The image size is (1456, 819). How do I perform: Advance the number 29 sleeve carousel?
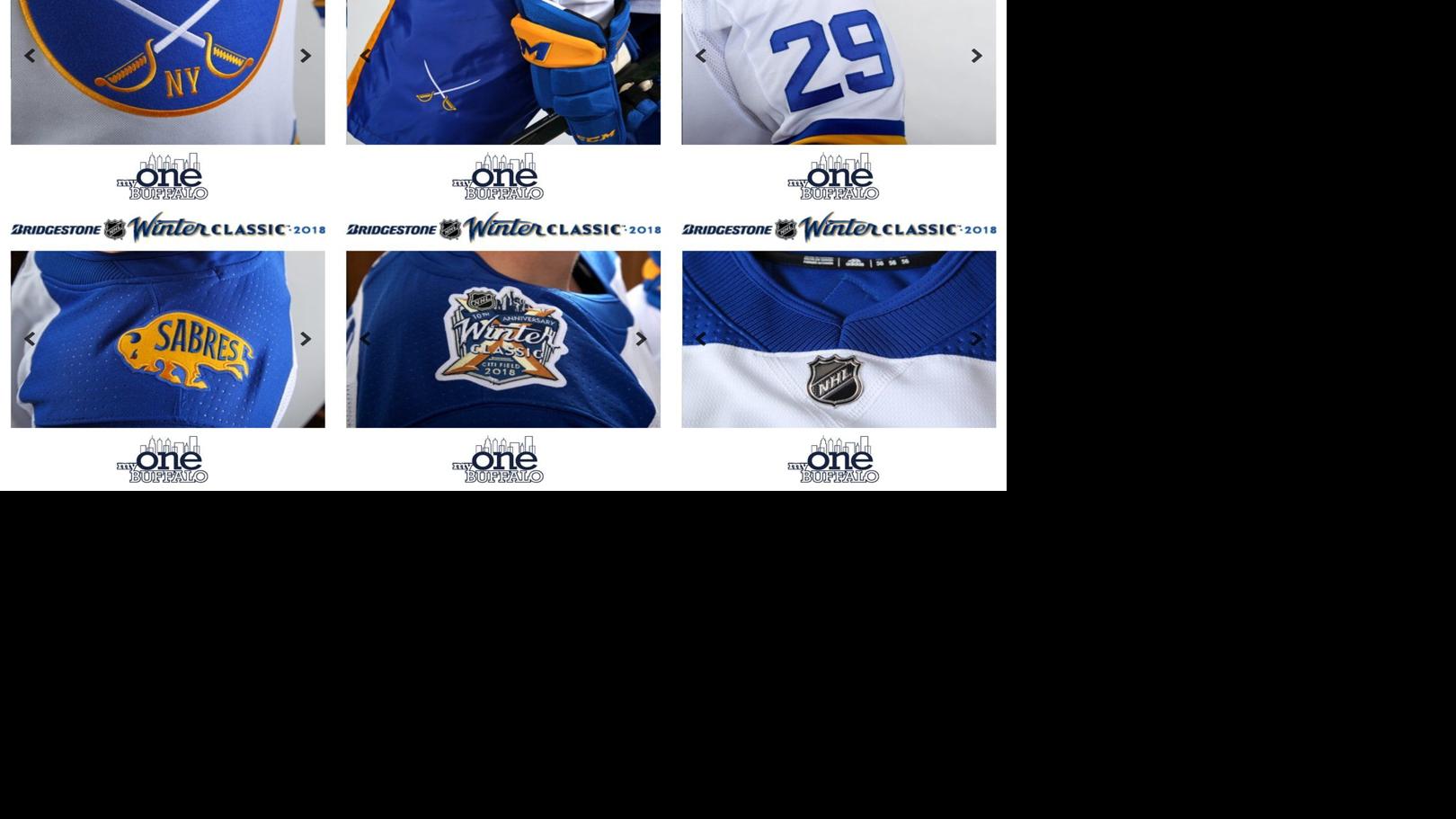click(x=976, y=56)
